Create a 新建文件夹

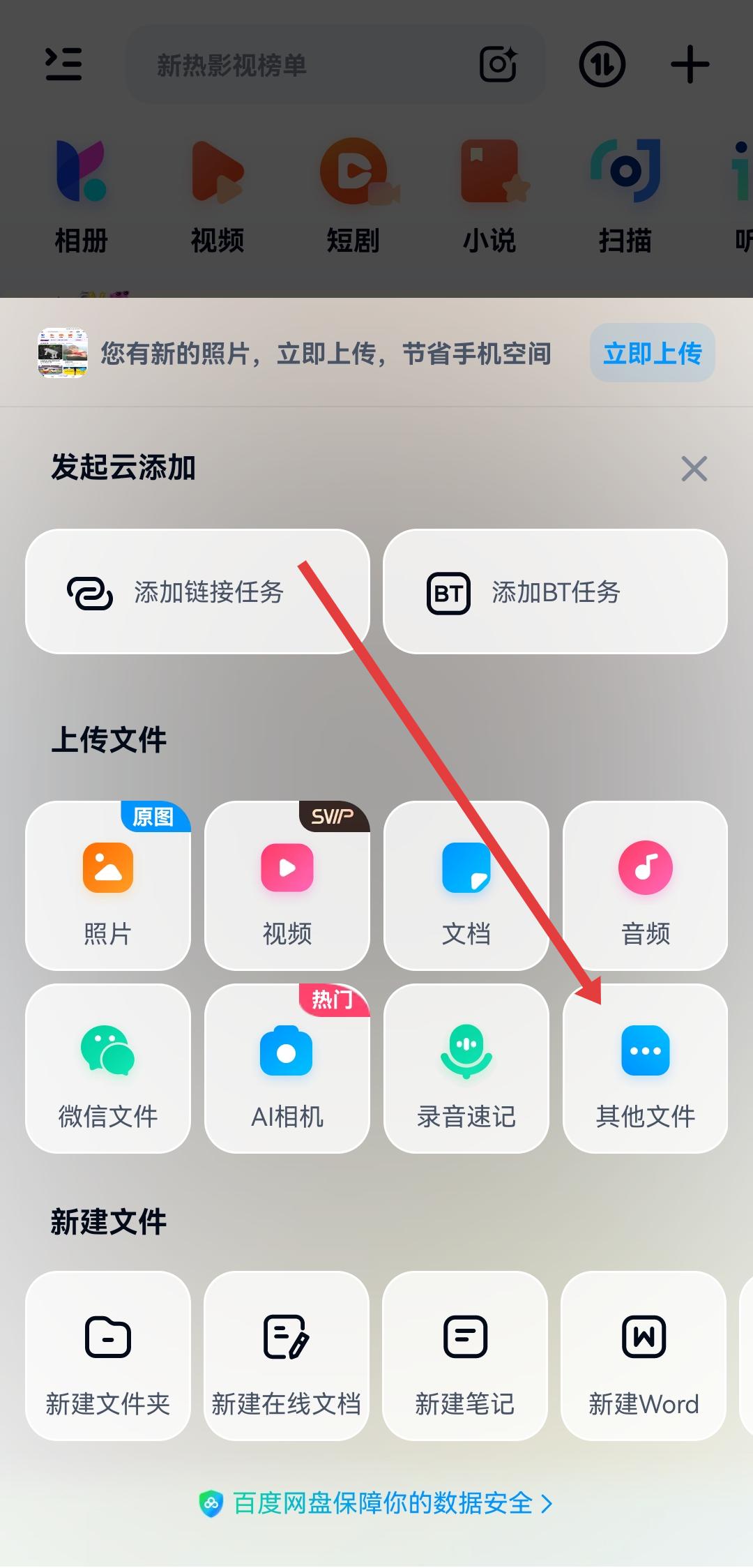[108, 1355]
